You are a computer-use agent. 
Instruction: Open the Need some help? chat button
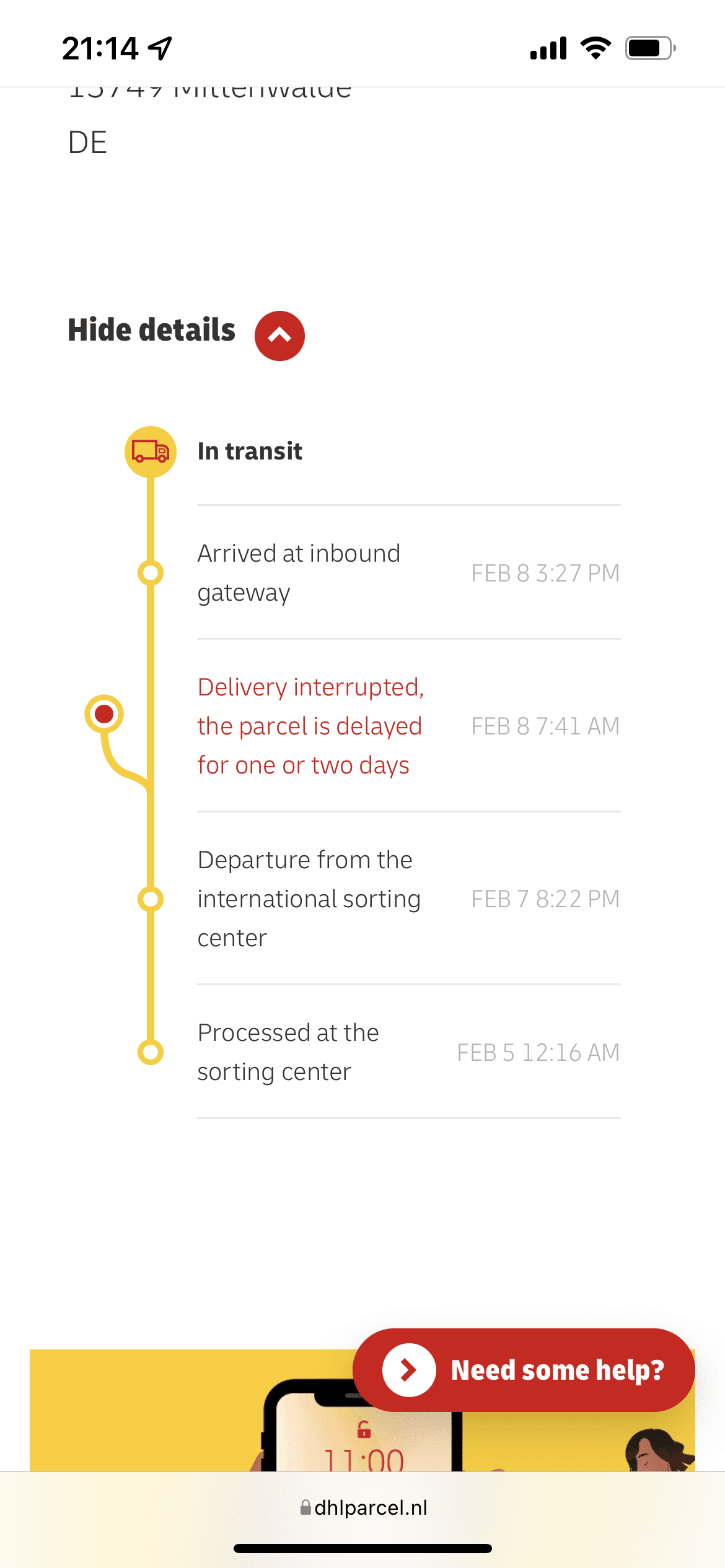(524, 1370)
